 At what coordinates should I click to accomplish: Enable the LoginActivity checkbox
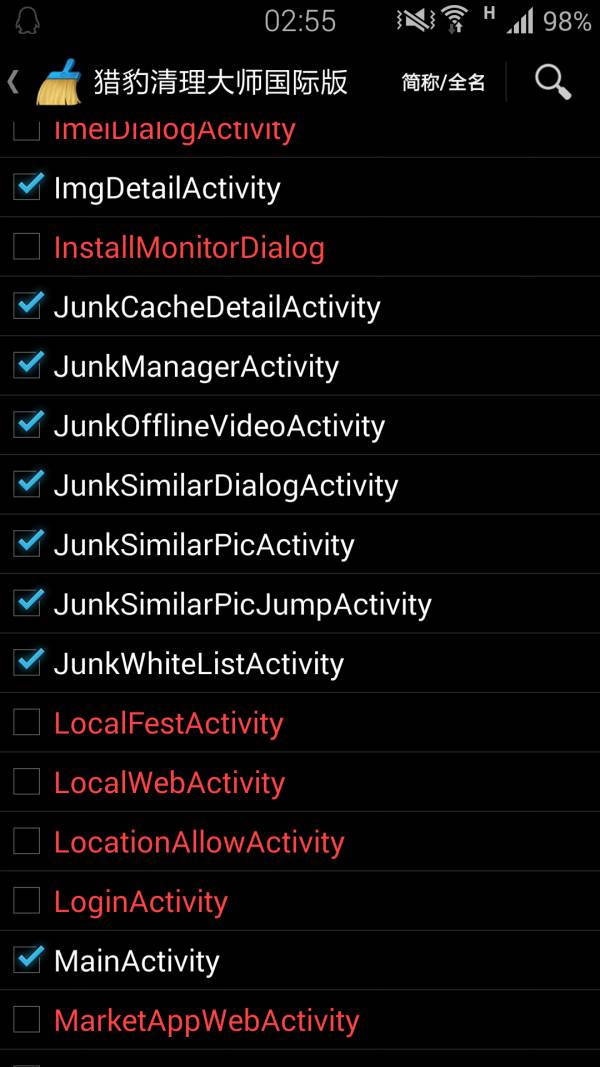27,901
